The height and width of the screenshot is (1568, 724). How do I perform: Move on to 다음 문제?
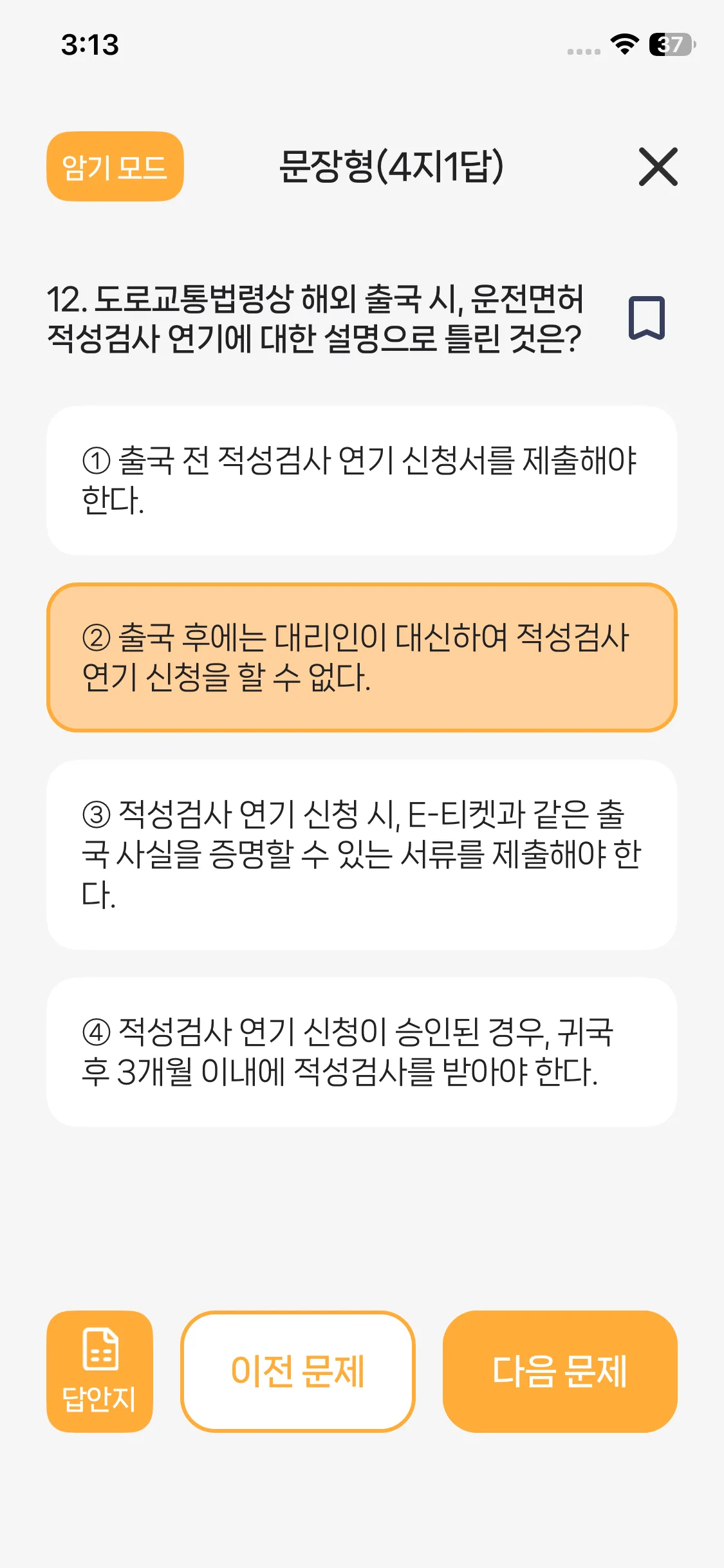(x=560, y=1371)
